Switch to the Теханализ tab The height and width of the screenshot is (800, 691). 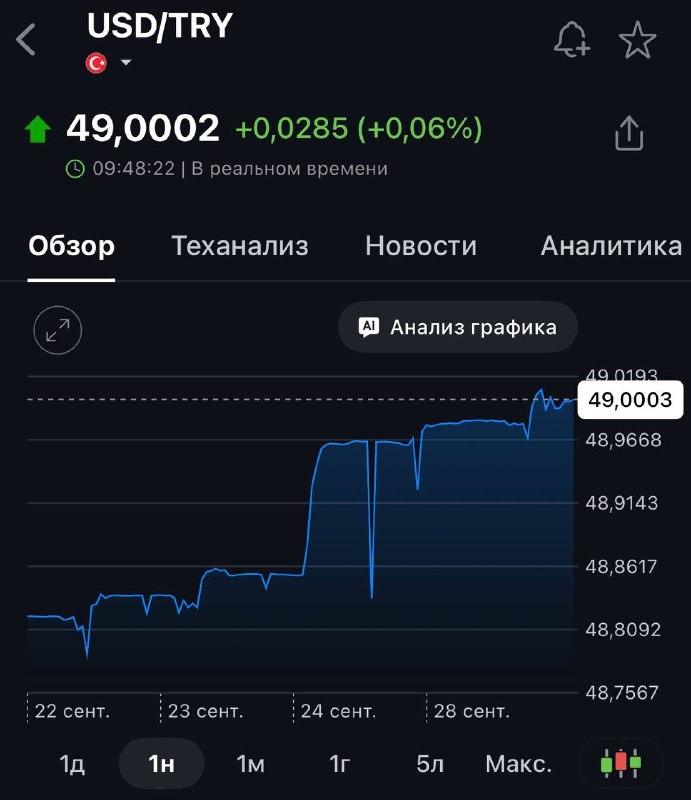[240, 246]
